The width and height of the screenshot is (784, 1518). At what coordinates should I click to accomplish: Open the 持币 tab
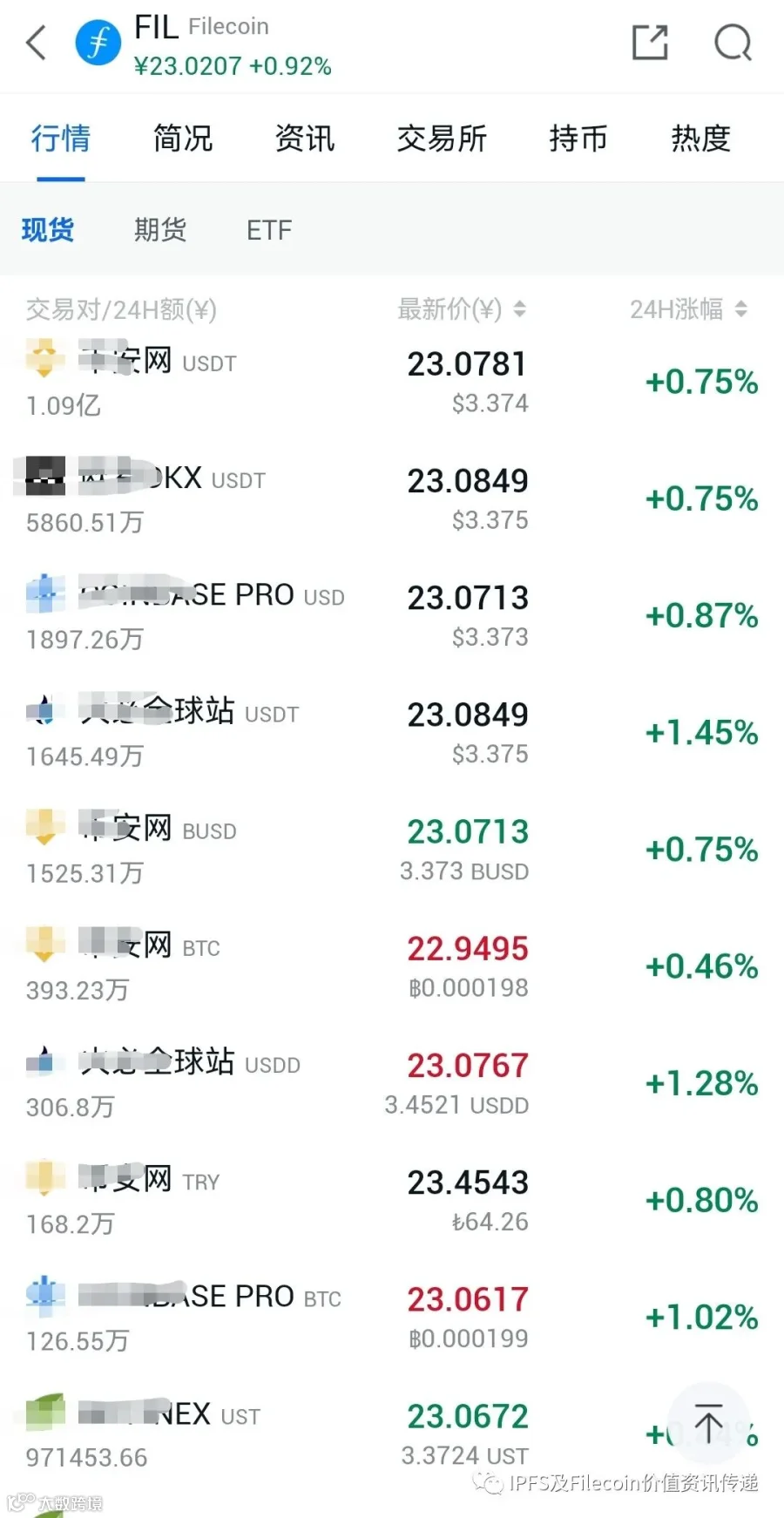click(x=578, y=138)
